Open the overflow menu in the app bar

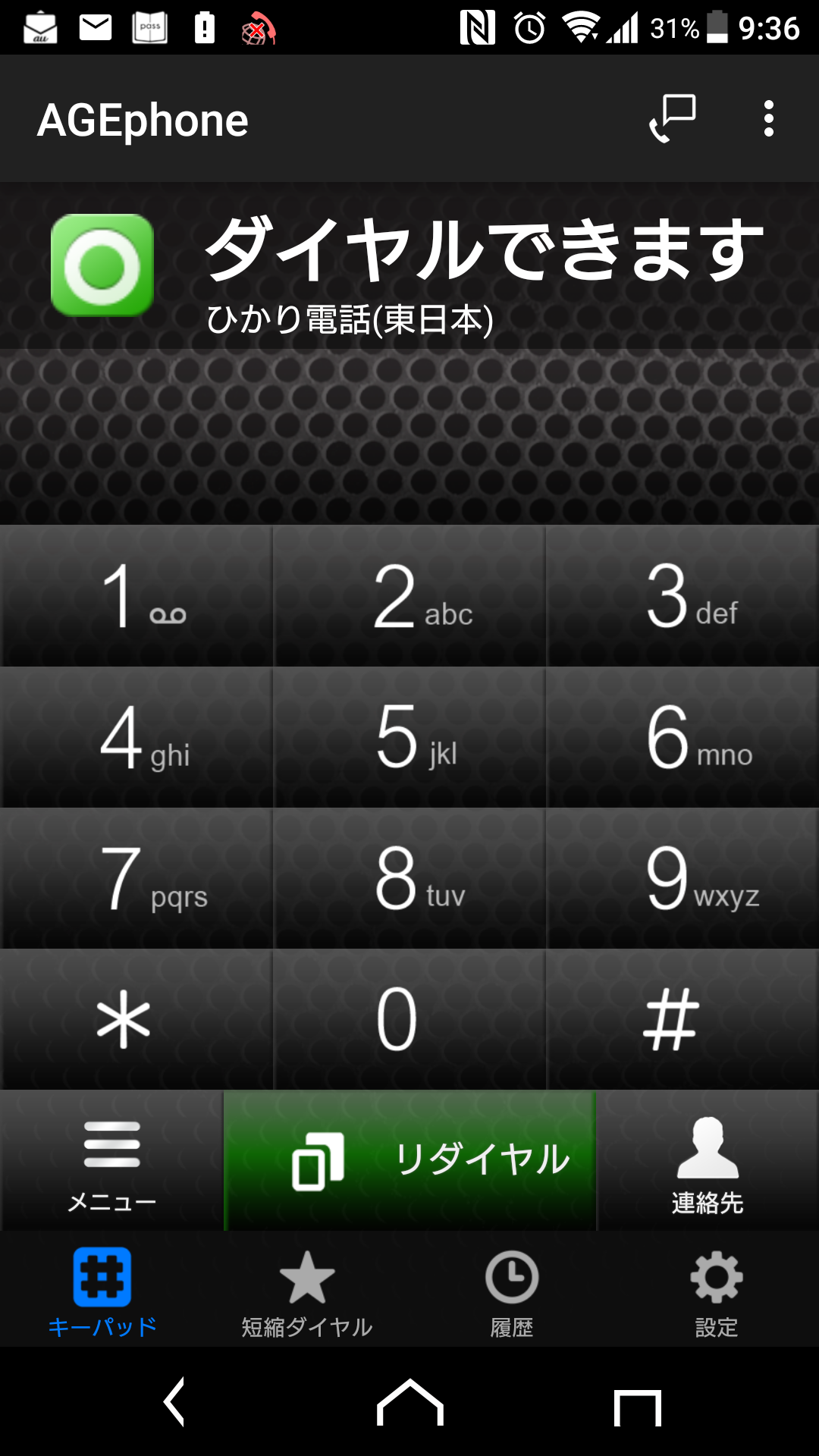768,119
